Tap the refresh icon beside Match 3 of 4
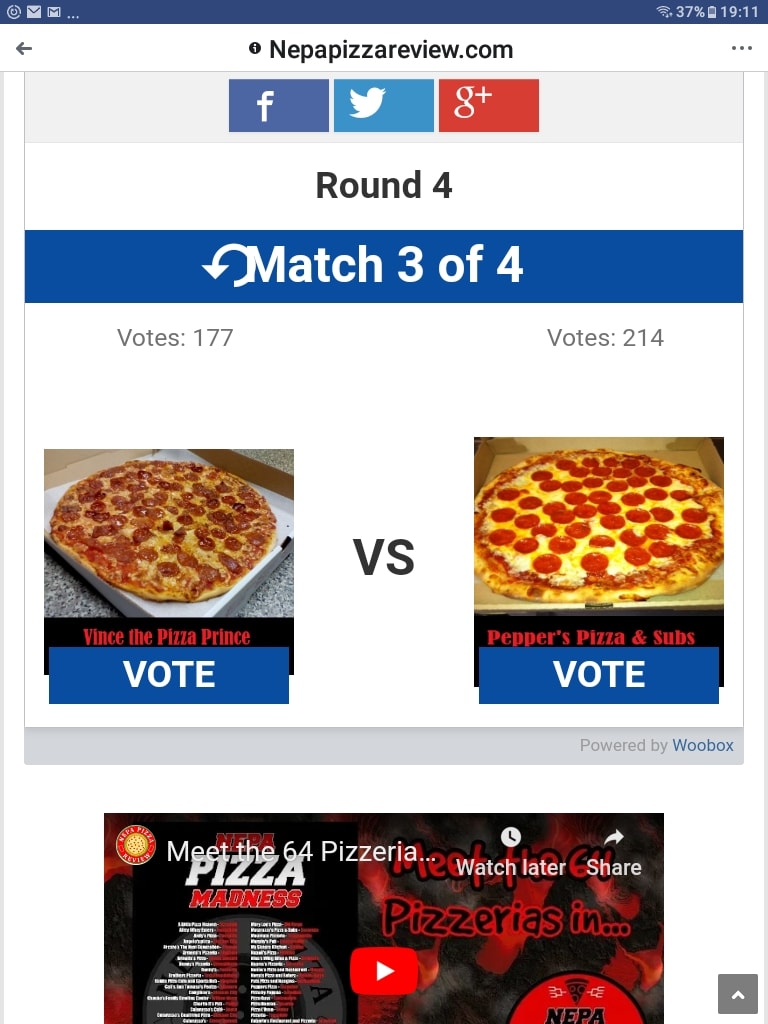This screenshot has width=768, height=1024. pyautogui.click(x=228, y=266)
